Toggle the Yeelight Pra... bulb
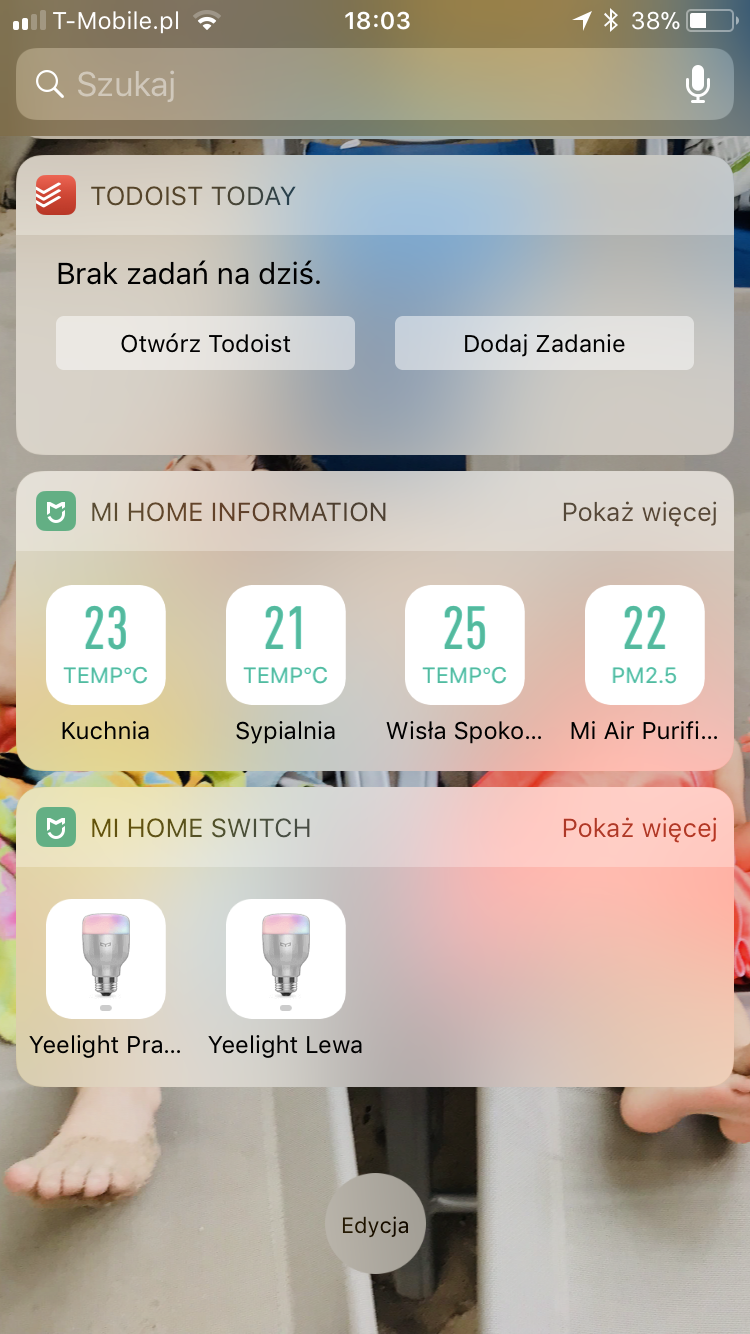750x1334 pixels. point(106,959)
